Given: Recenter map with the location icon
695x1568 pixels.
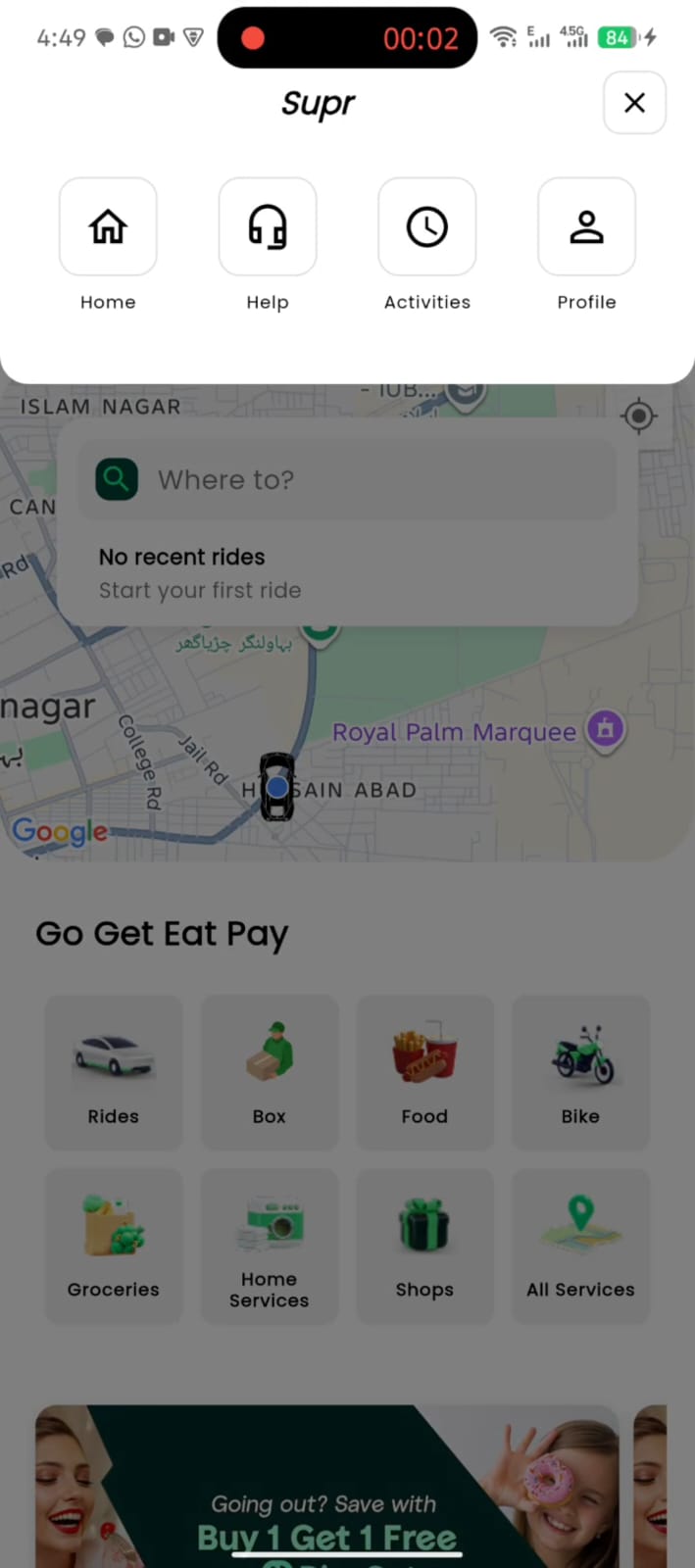Looking at the screenshot, I should 638,416.
